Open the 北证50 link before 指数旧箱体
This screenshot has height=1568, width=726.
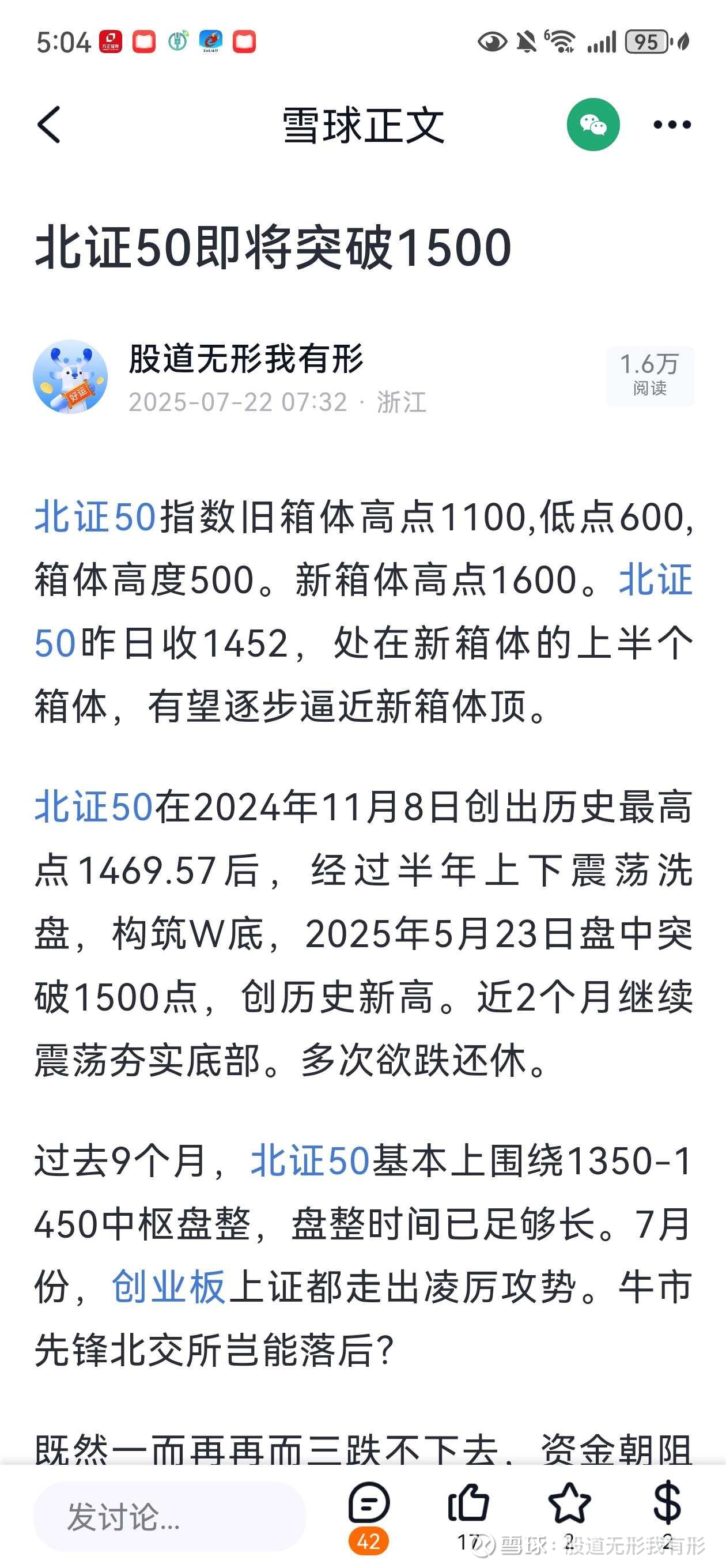(96, 517)
